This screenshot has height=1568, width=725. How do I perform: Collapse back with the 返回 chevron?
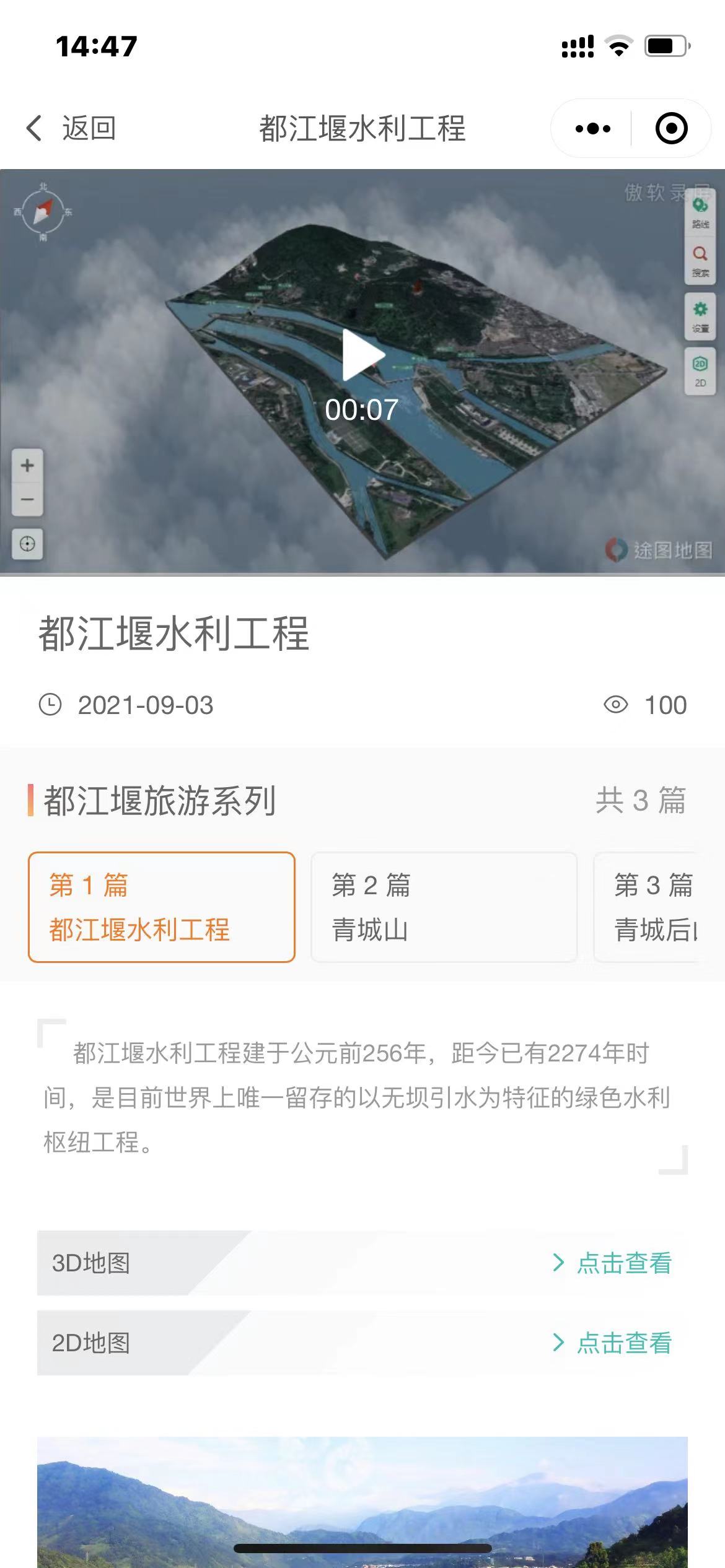(x=33, y=127)
